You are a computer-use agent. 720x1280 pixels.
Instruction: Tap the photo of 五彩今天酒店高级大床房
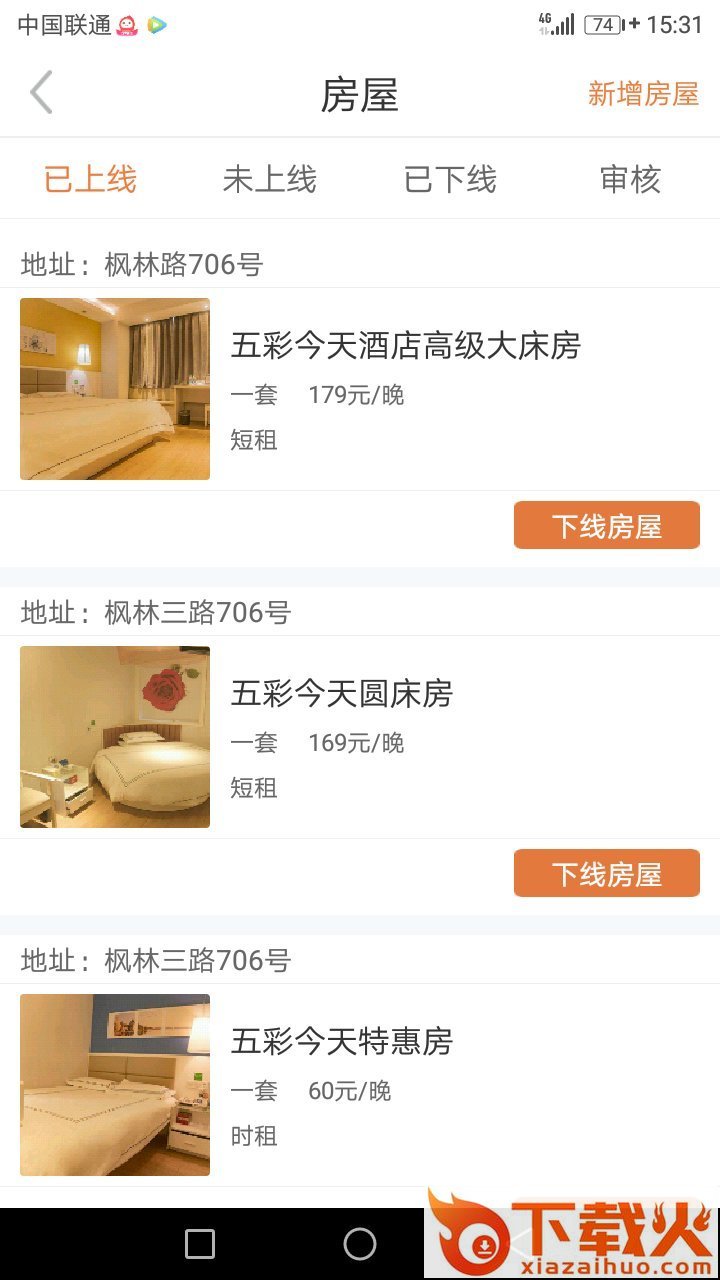pos(114,388)
